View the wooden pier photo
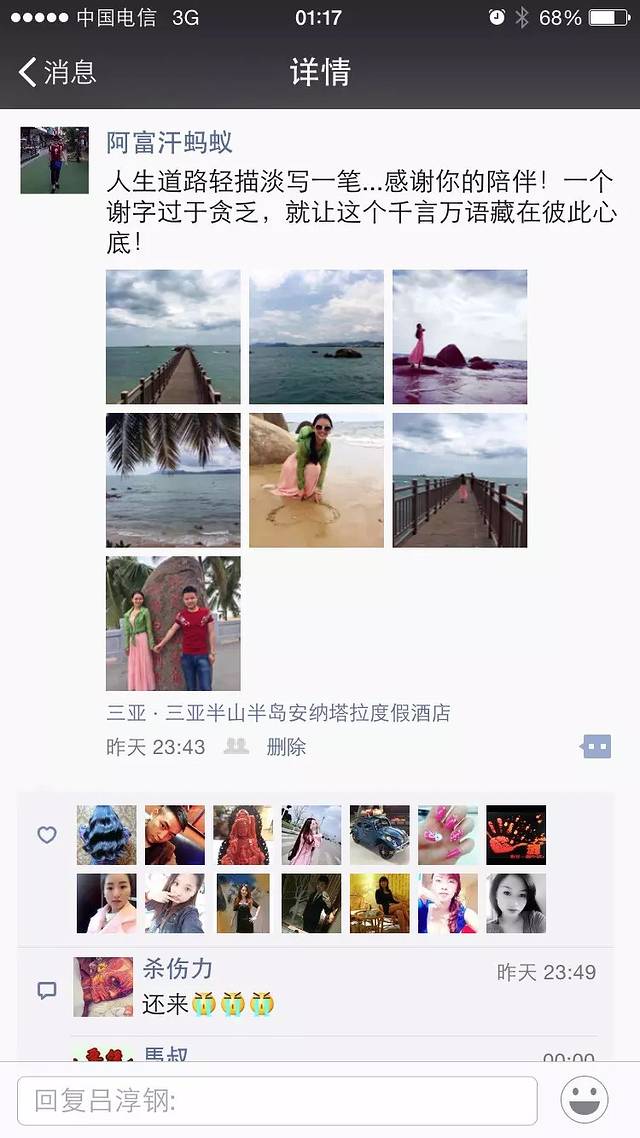 tap(173, 337)
